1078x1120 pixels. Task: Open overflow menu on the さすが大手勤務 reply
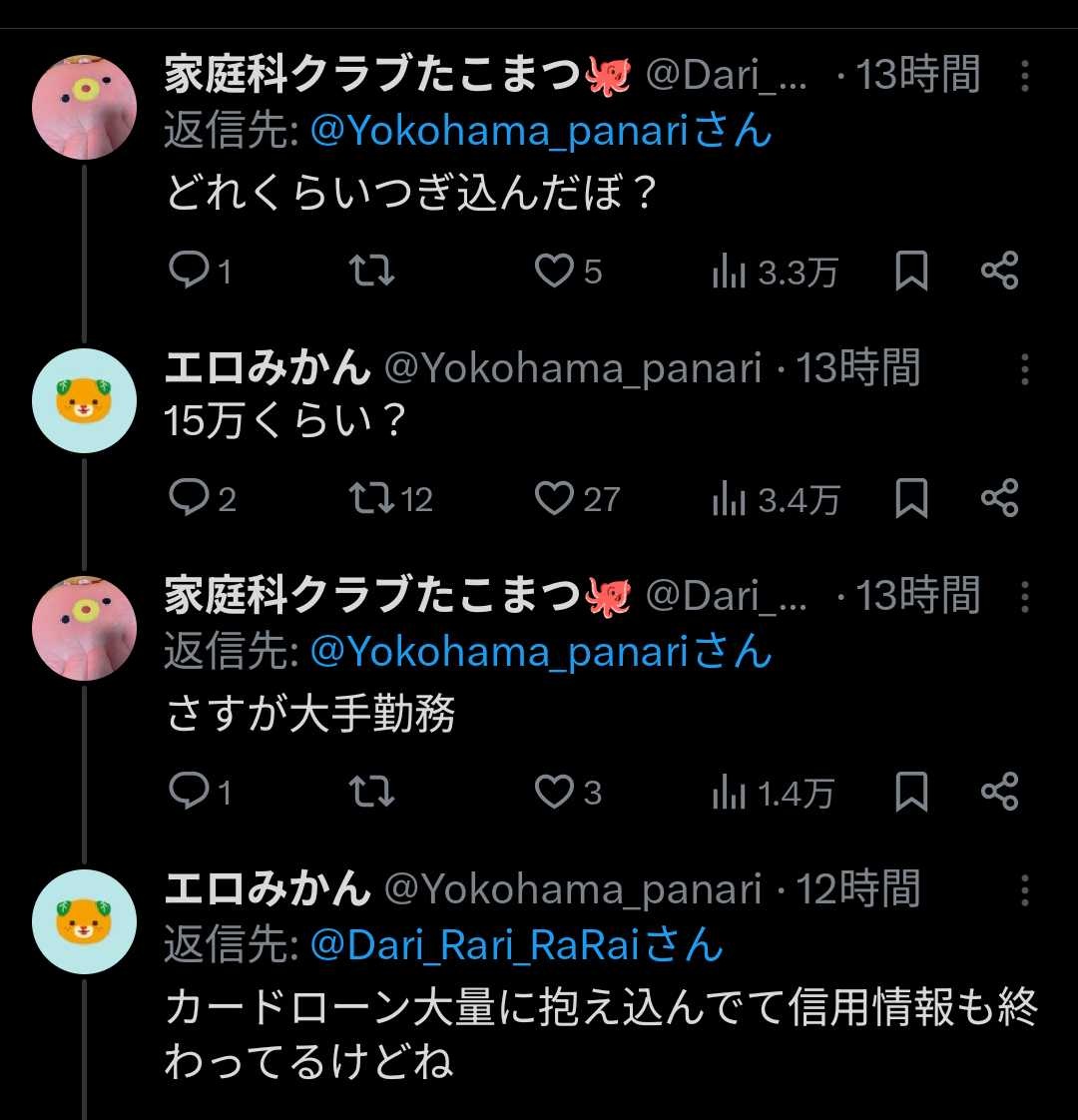[1024, 596]
